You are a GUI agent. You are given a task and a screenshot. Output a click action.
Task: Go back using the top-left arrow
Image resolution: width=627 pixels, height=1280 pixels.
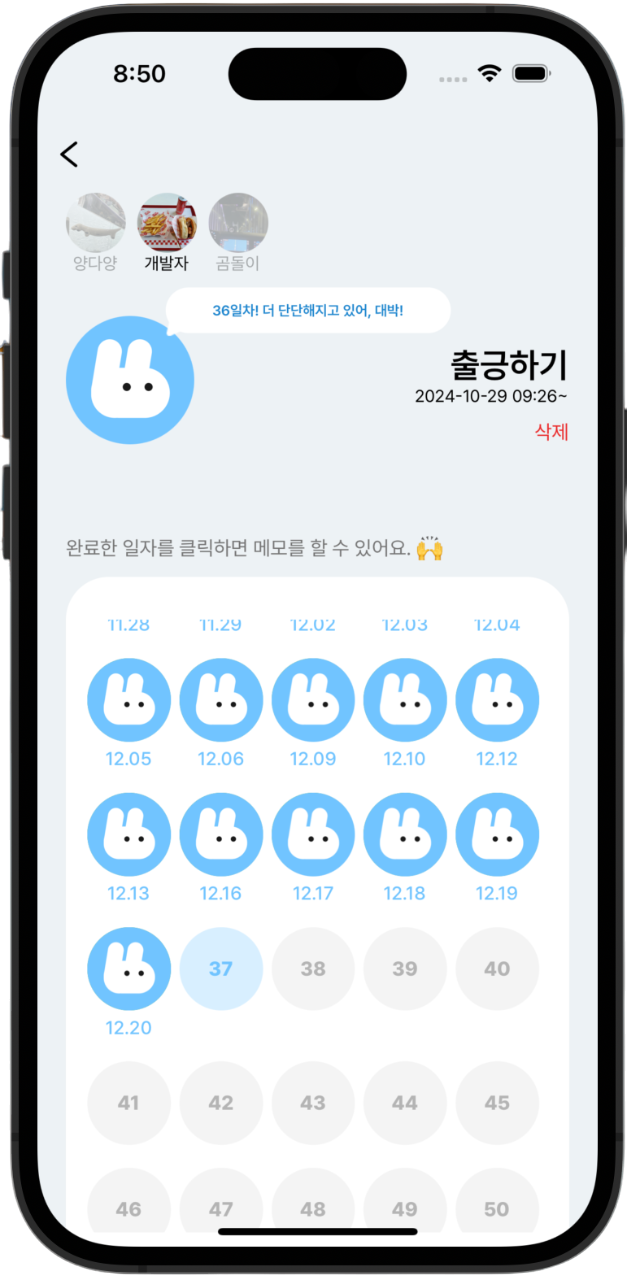[68, 154]
